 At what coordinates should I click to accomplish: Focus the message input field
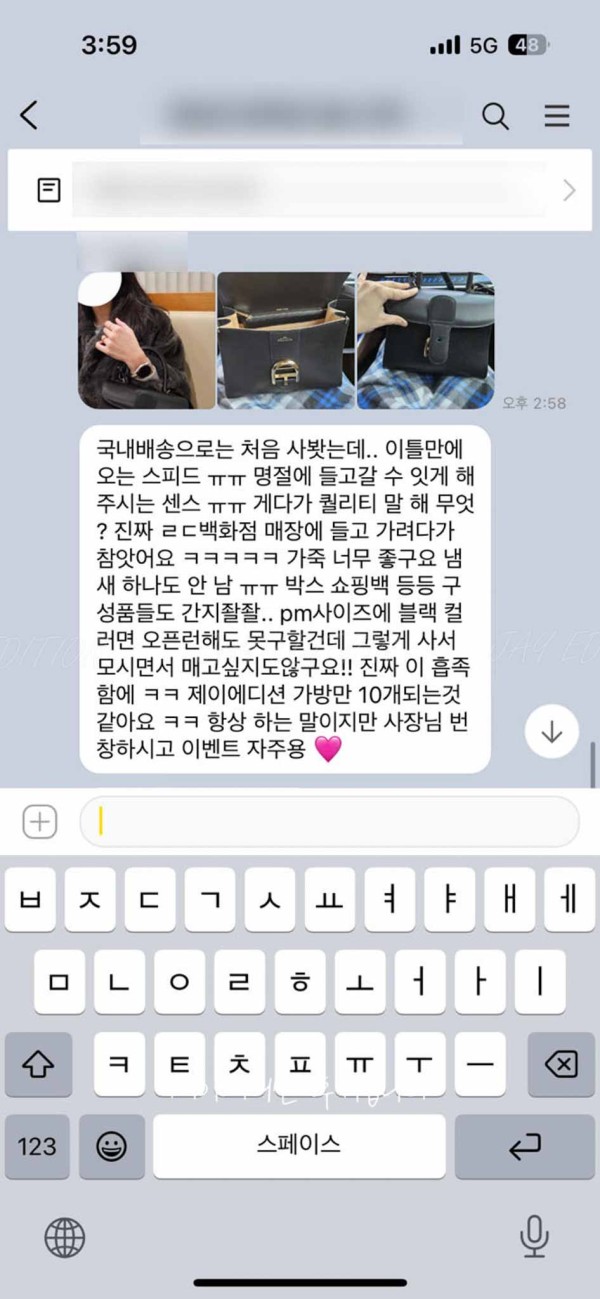(330, 822)
